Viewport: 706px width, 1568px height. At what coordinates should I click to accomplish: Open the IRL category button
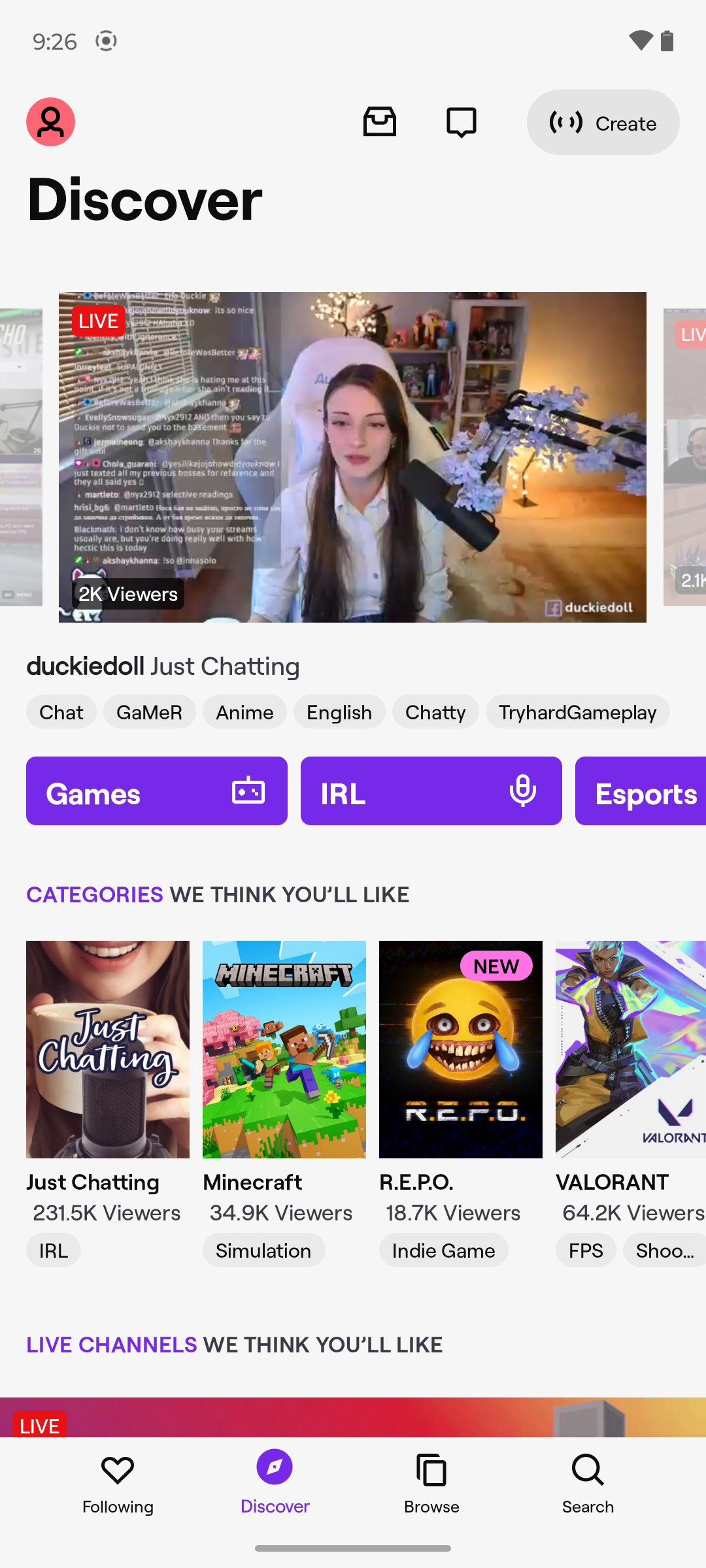pos(431,791)
